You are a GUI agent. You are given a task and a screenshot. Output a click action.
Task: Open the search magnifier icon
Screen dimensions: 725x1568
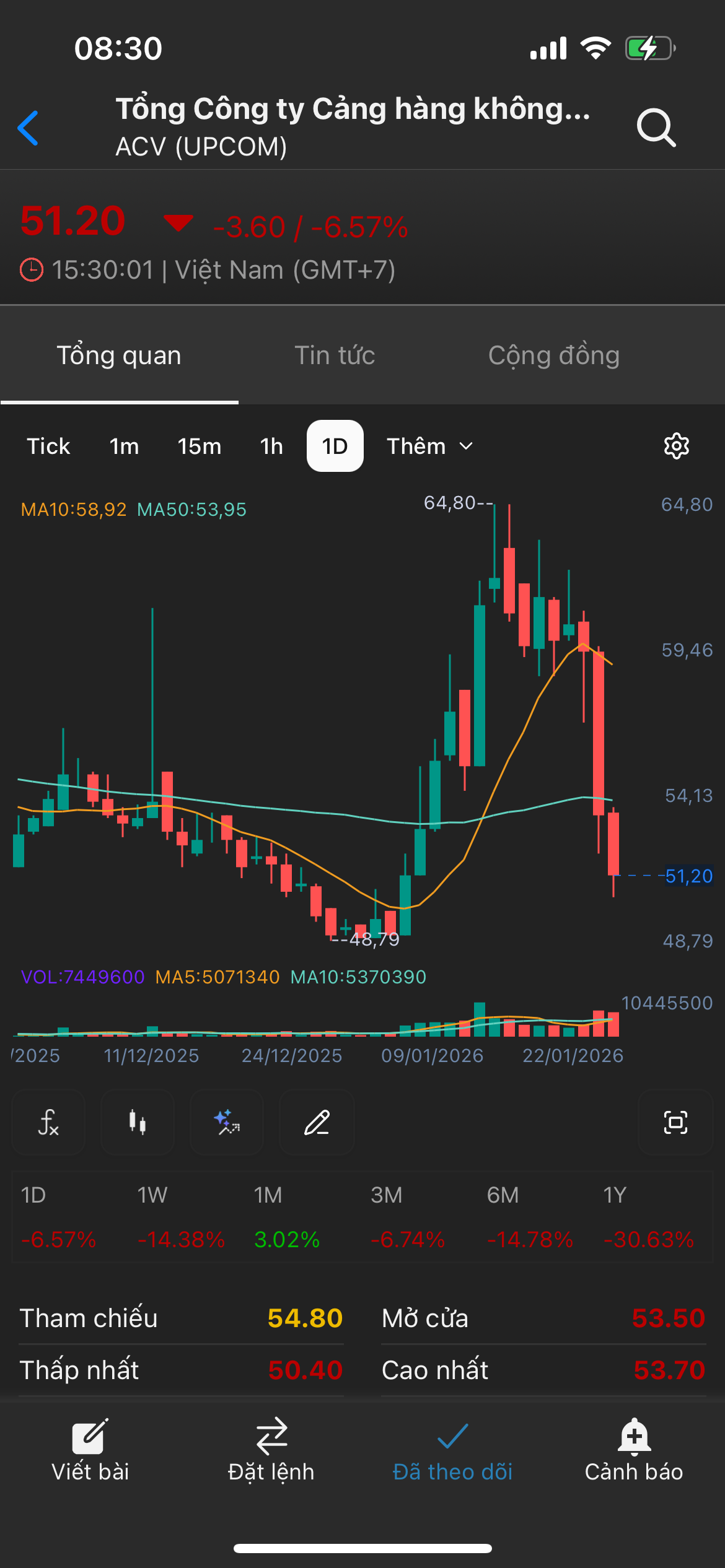(x=656, y=128)
